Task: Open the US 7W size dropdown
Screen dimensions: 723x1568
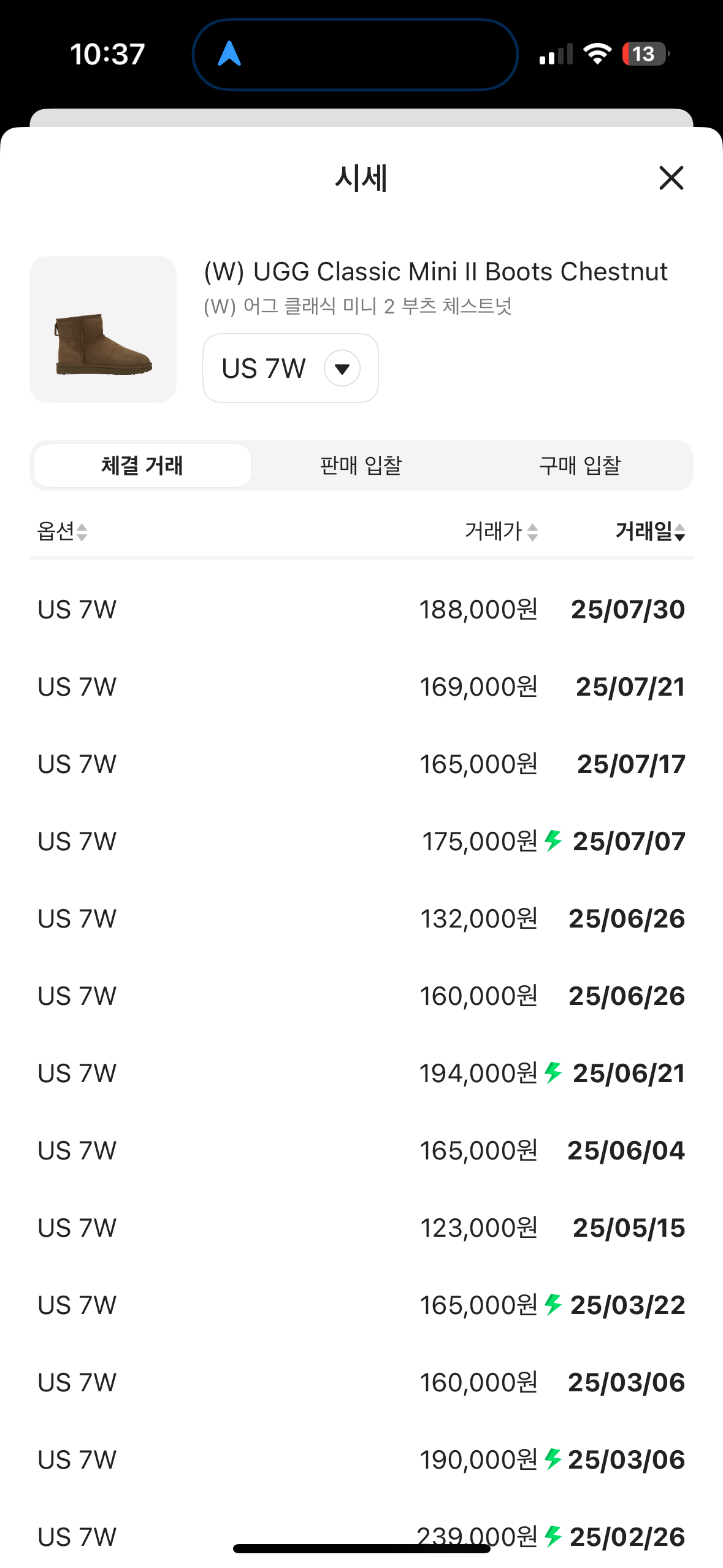Action: click(290, 368)
